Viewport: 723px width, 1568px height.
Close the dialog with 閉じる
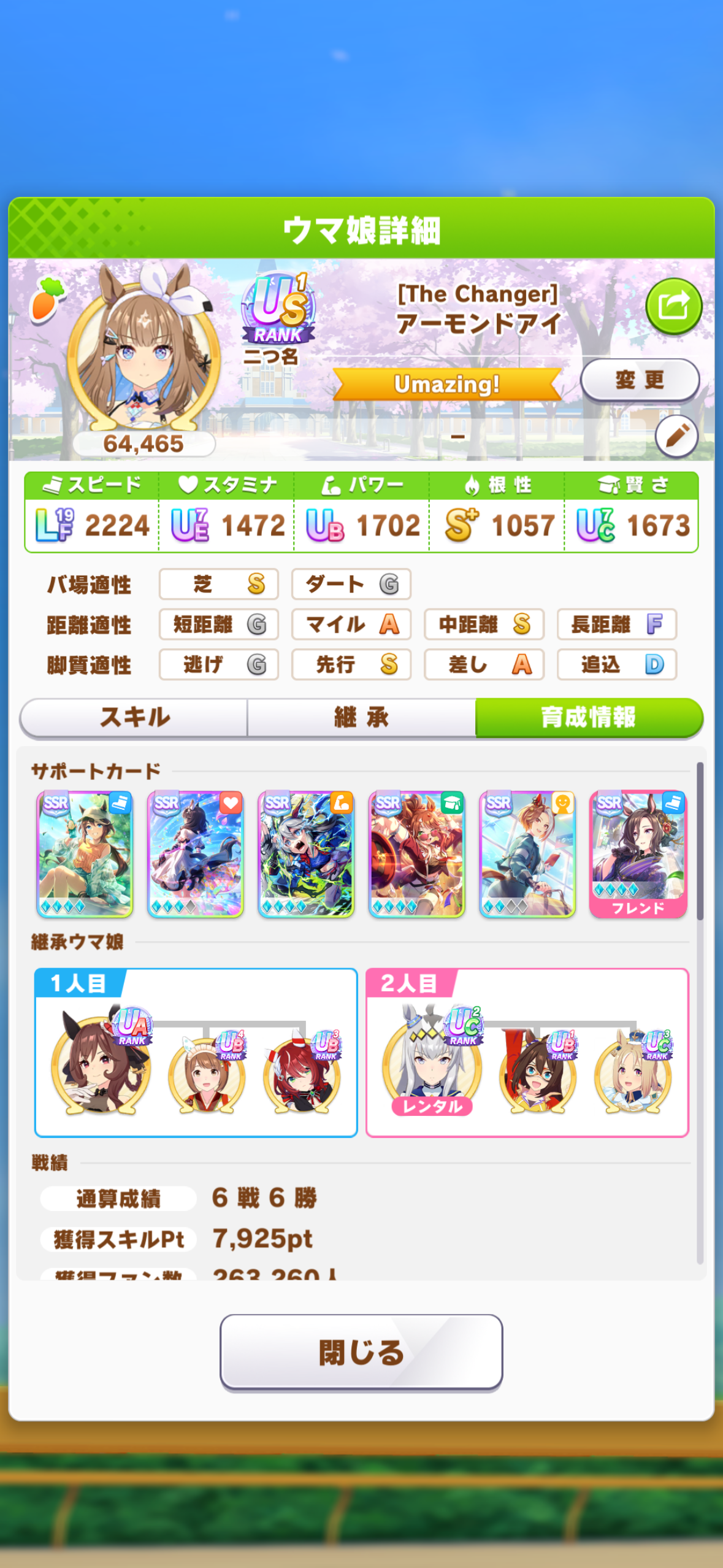pyautogui.click(x=361, y=1352)
